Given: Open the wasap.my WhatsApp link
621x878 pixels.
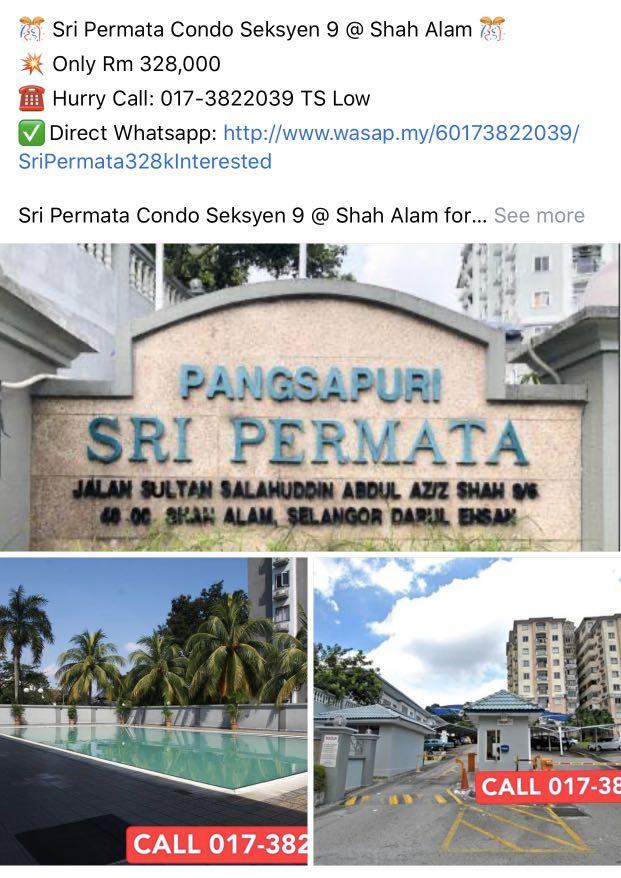Looking at the screenshot, I should [400, 133].
